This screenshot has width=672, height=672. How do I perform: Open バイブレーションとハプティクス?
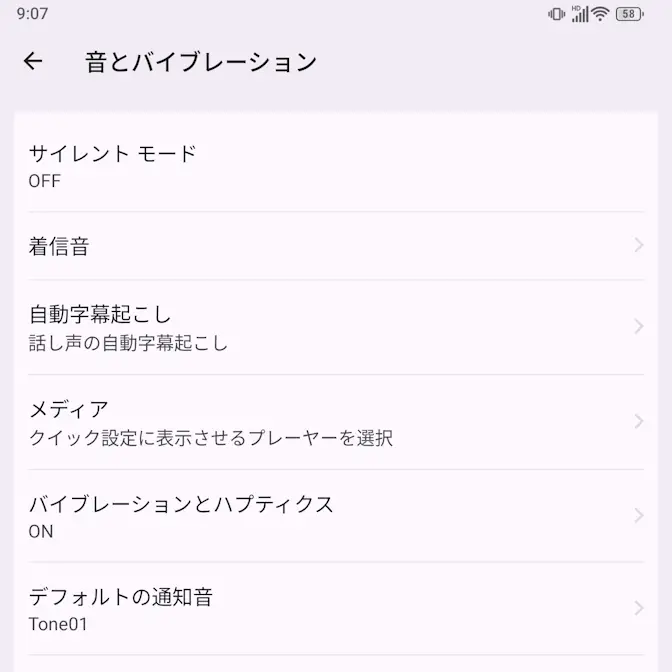point(336,516)
